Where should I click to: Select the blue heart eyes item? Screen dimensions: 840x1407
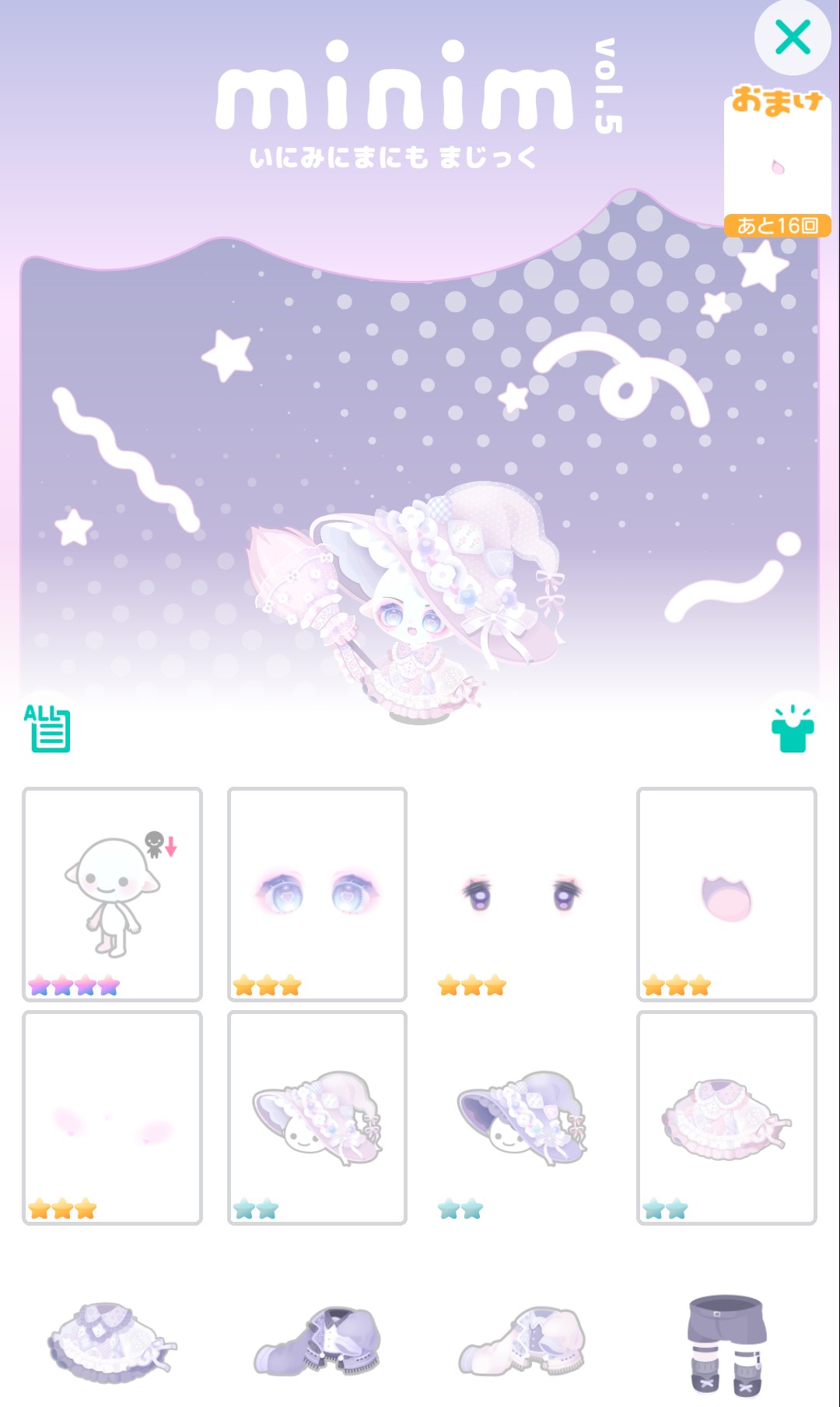pos(317,894)
